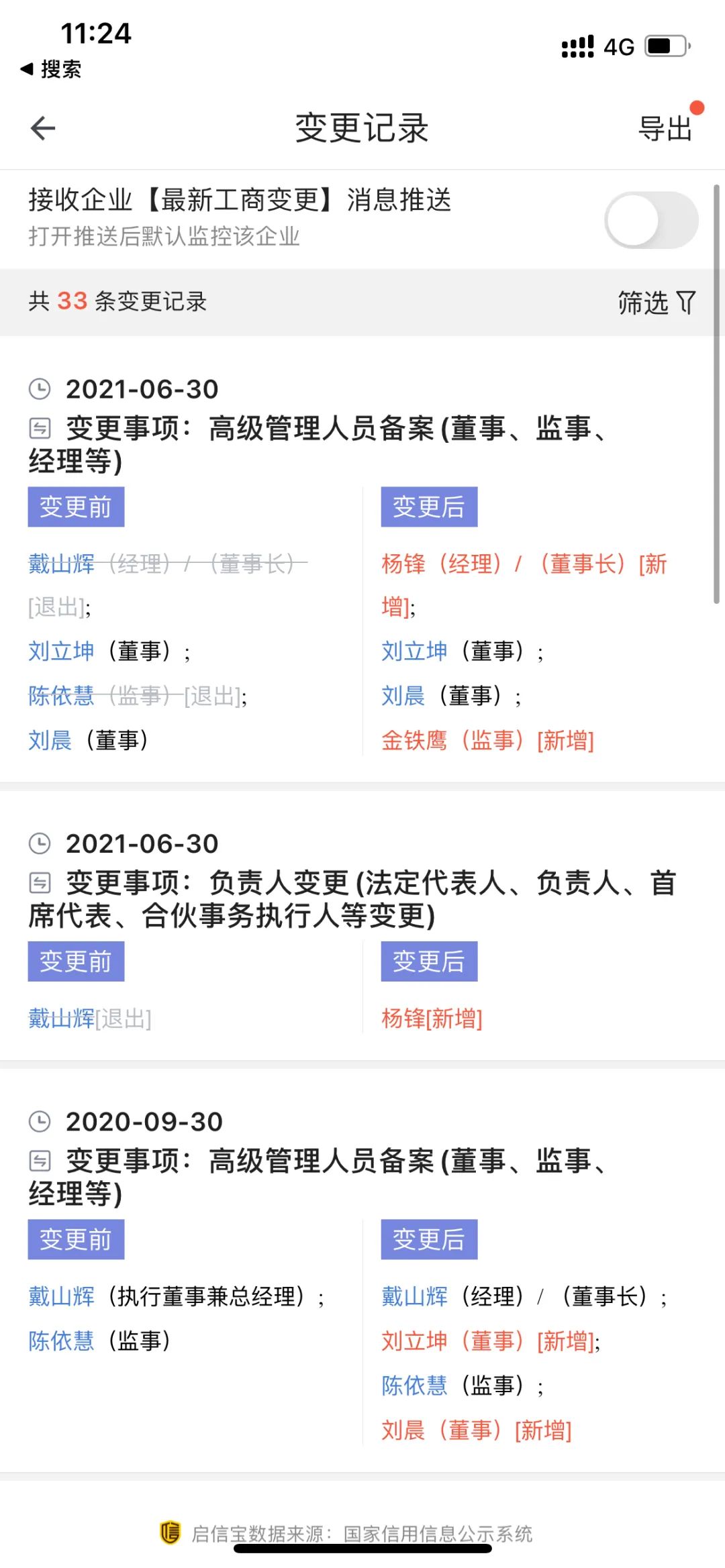Tap the back arrow beside 变更记录 title

42,127
